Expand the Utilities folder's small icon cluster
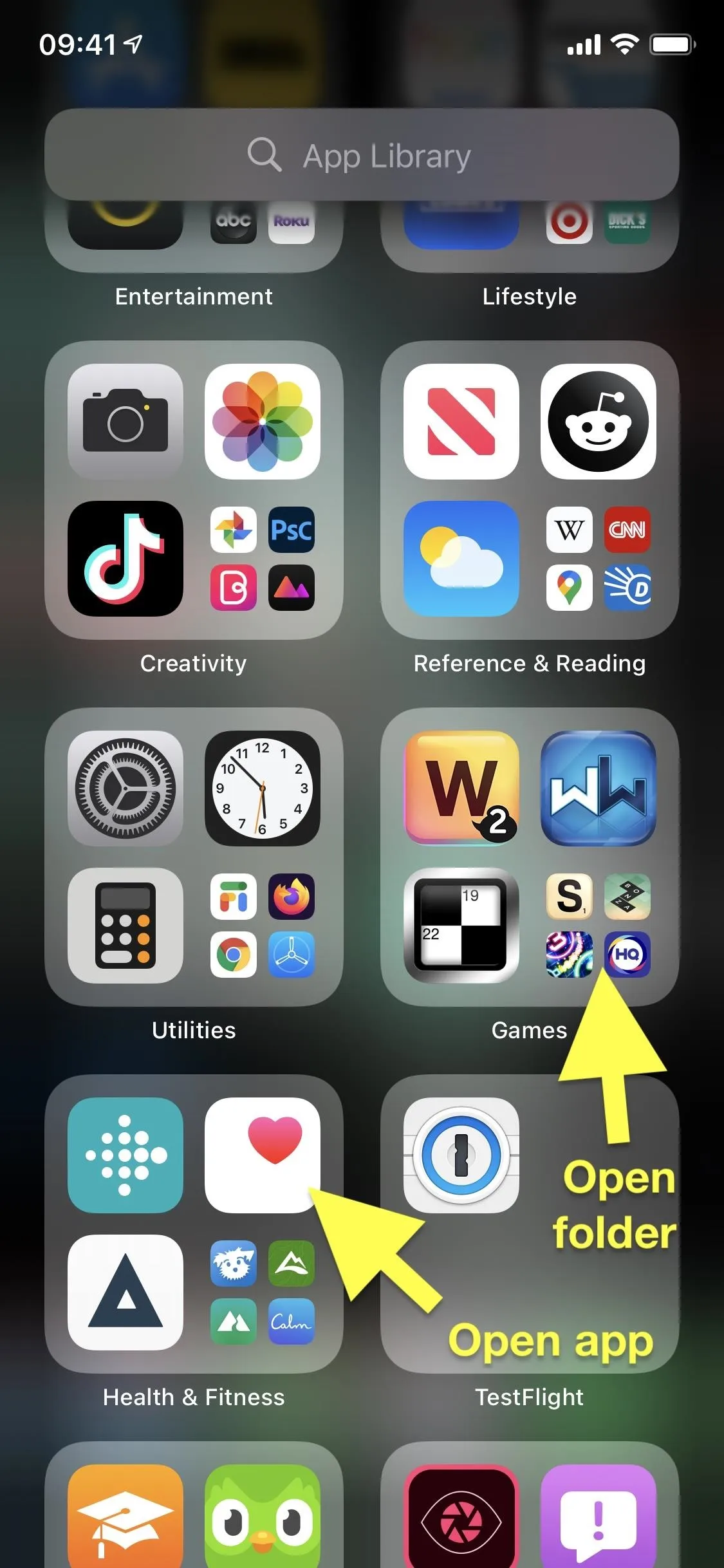 tap(263, 926)
